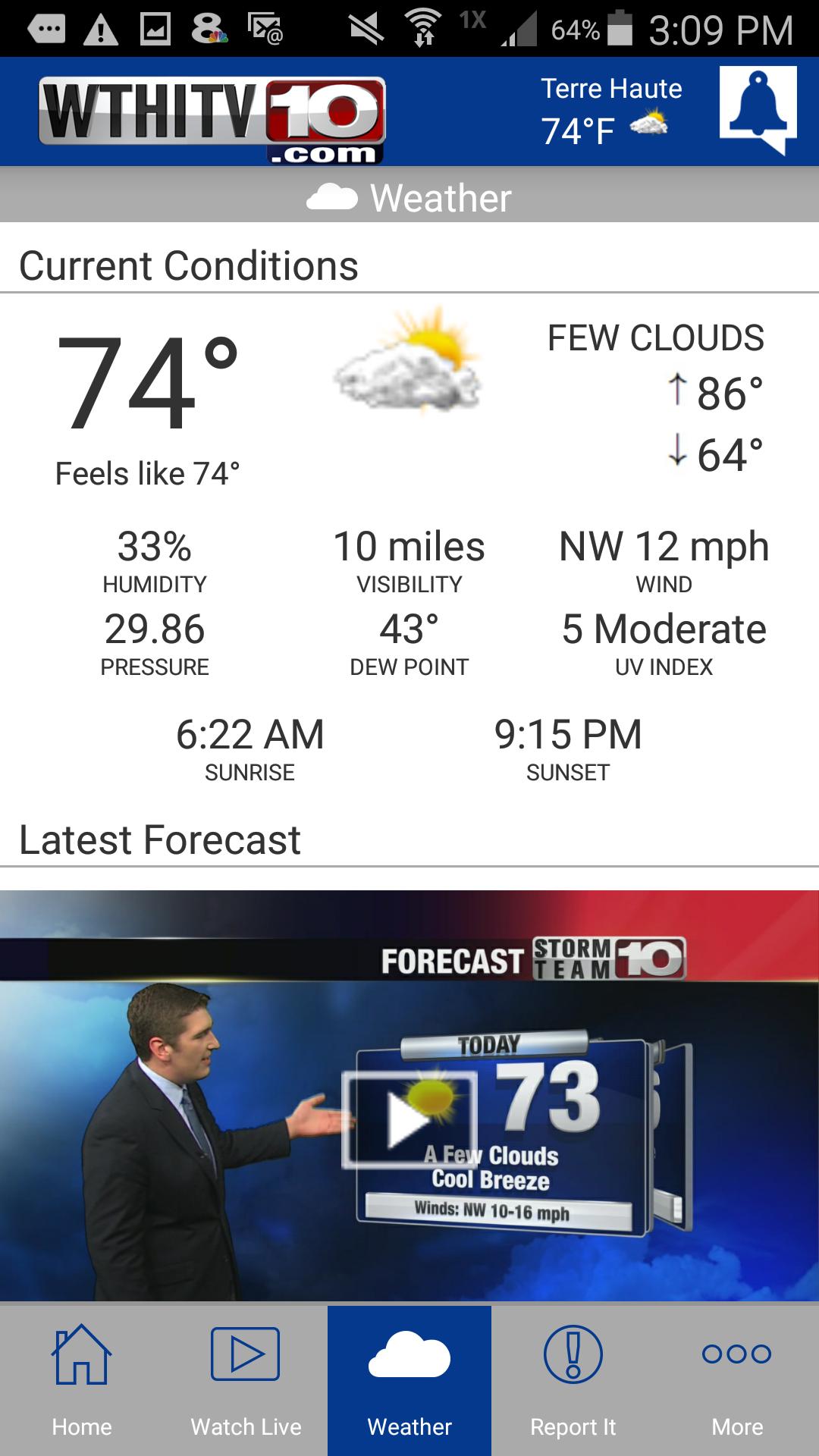
Task: Select the Home icon in bottom navigation
Action: 82,1354
